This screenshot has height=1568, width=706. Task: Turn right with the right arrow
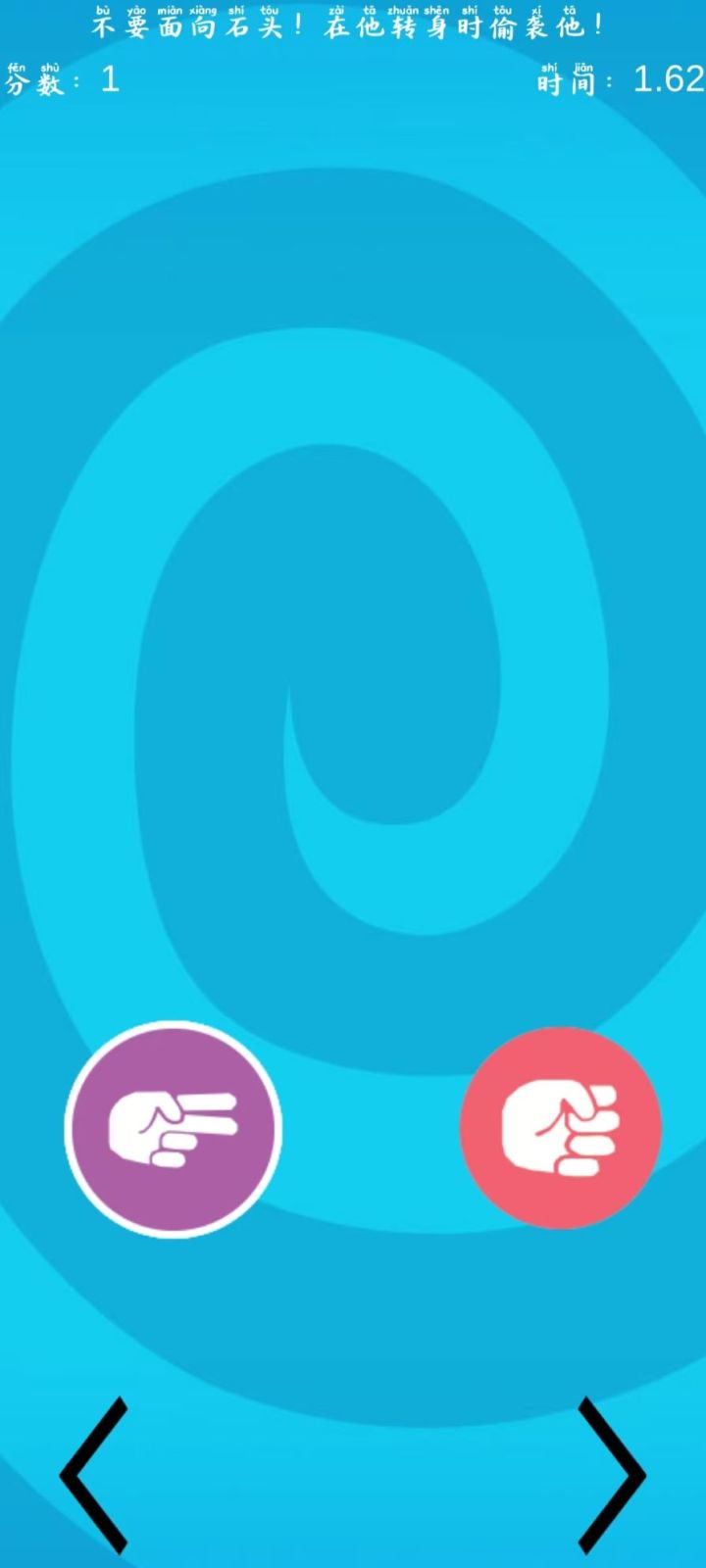(x=610, y=1475)
